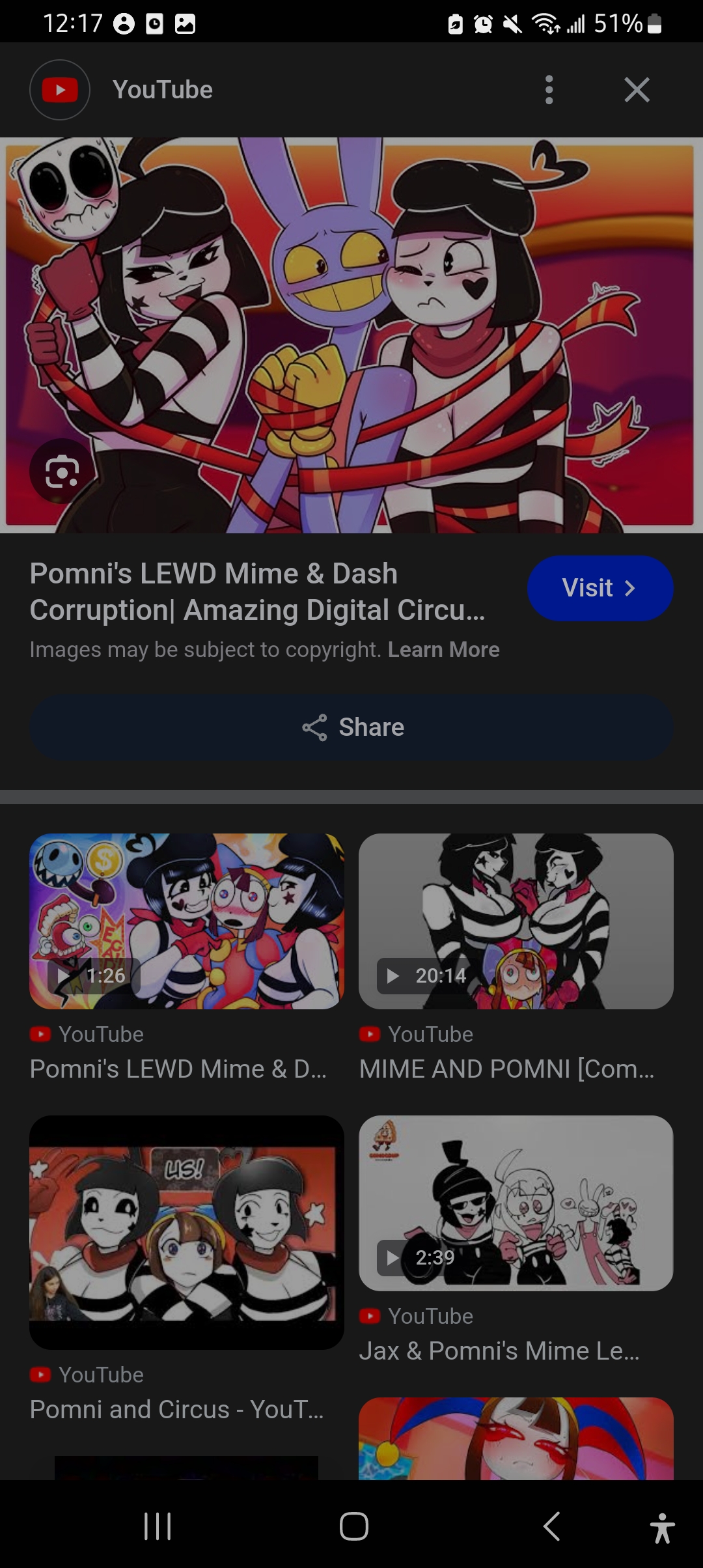This screenshot has width=703, height=1568.
Task: Open the three-dot overflow menu
Action: (549, 90)
